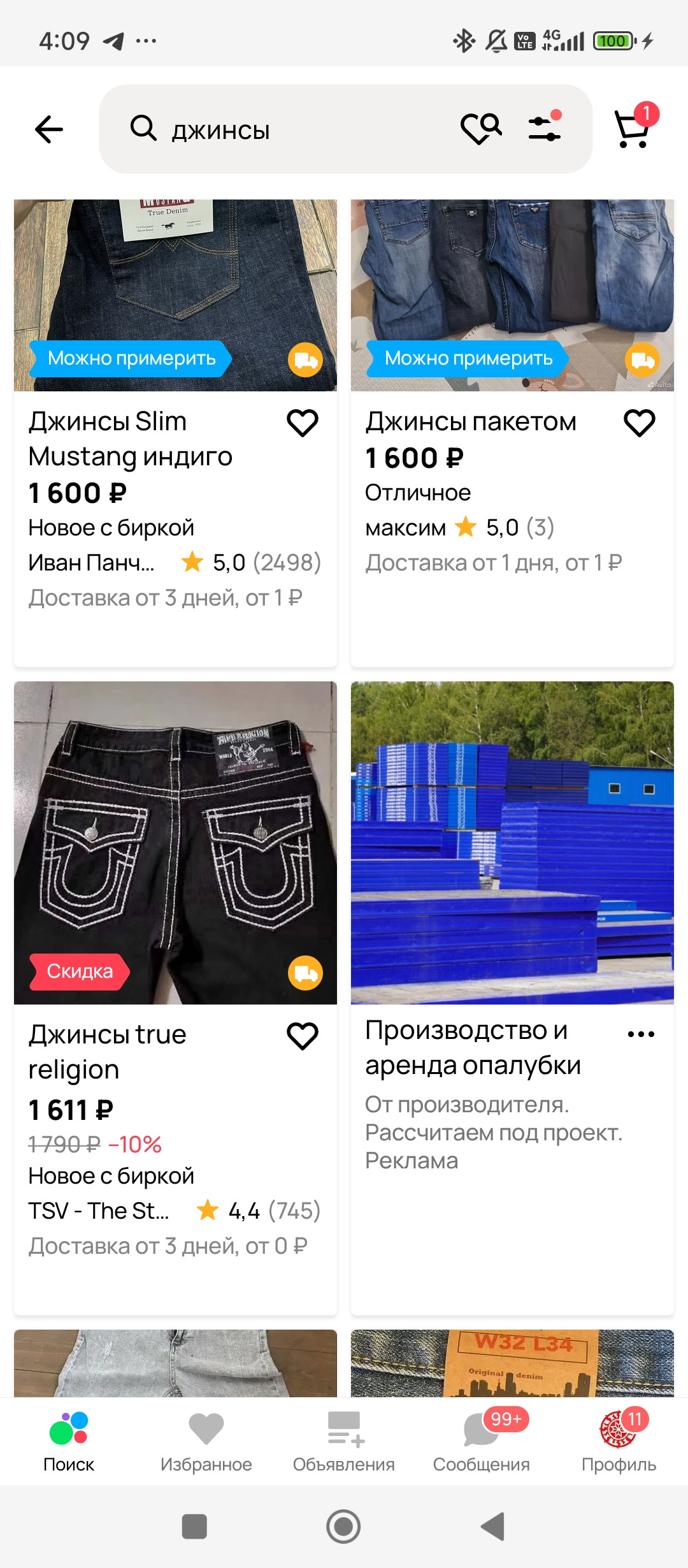Viewport: 688px width, 1568px height.
Task: Open the search filters
Action: pyautogui.click(x=545, y=128)
